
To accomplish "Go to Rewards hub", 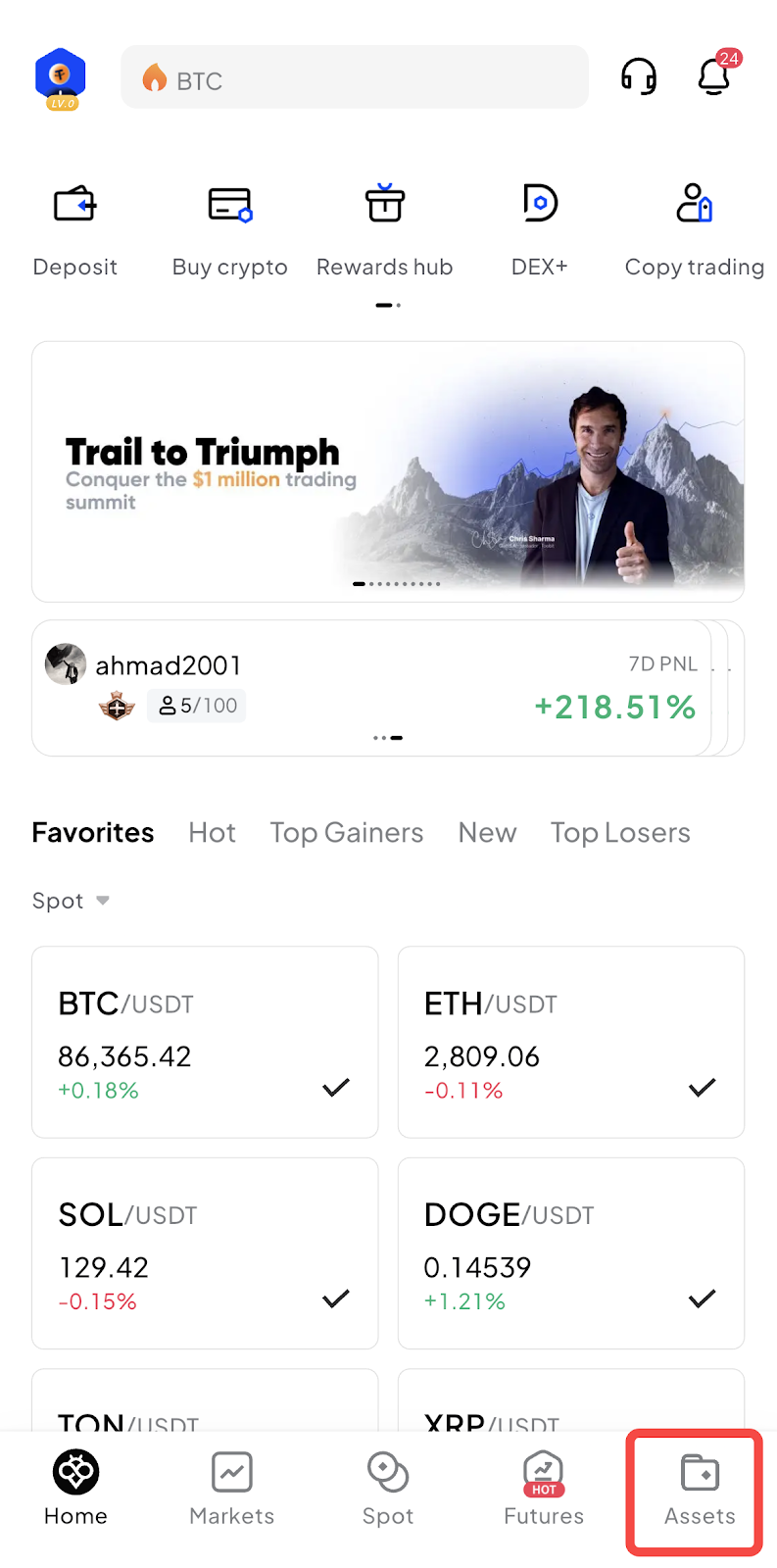I will (385, 227).
